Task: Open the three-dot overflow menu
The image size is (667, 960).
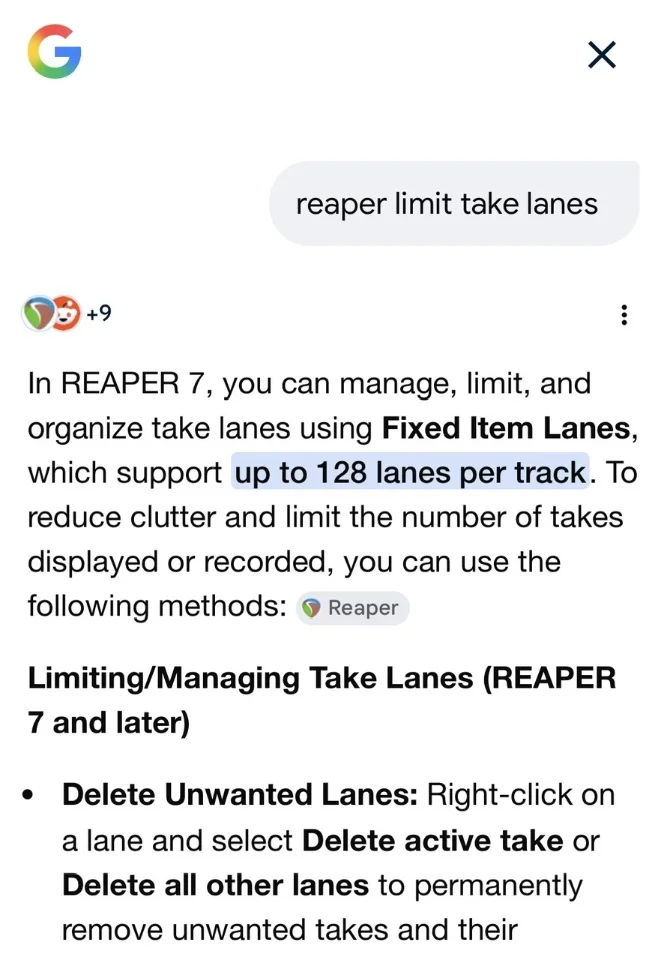Action: (624, 316)
